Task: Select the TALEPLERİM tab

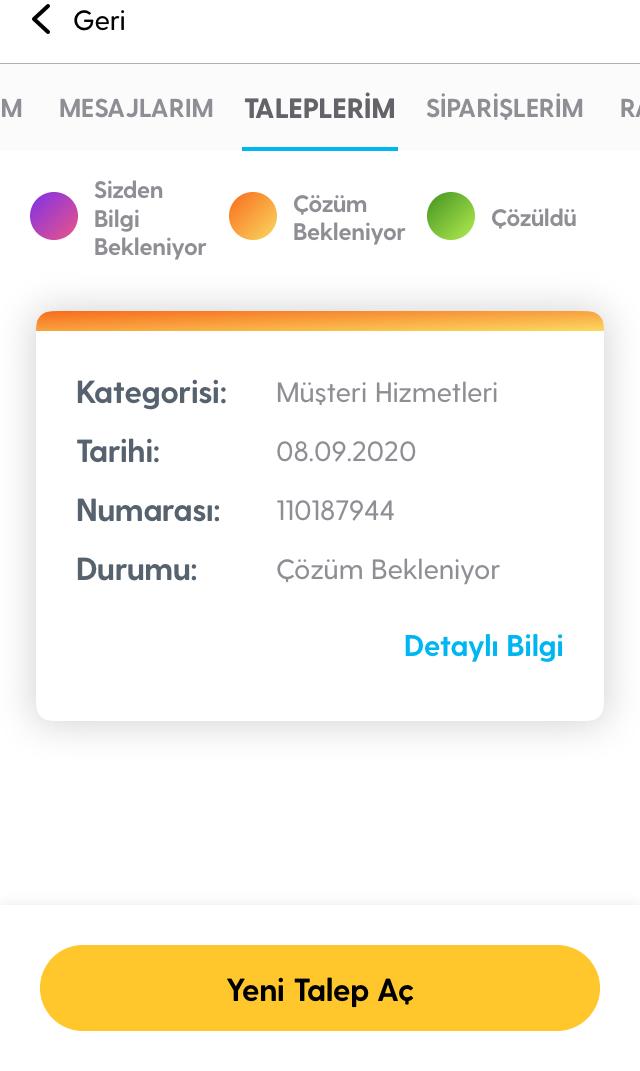Action: (x=320, y=108)
